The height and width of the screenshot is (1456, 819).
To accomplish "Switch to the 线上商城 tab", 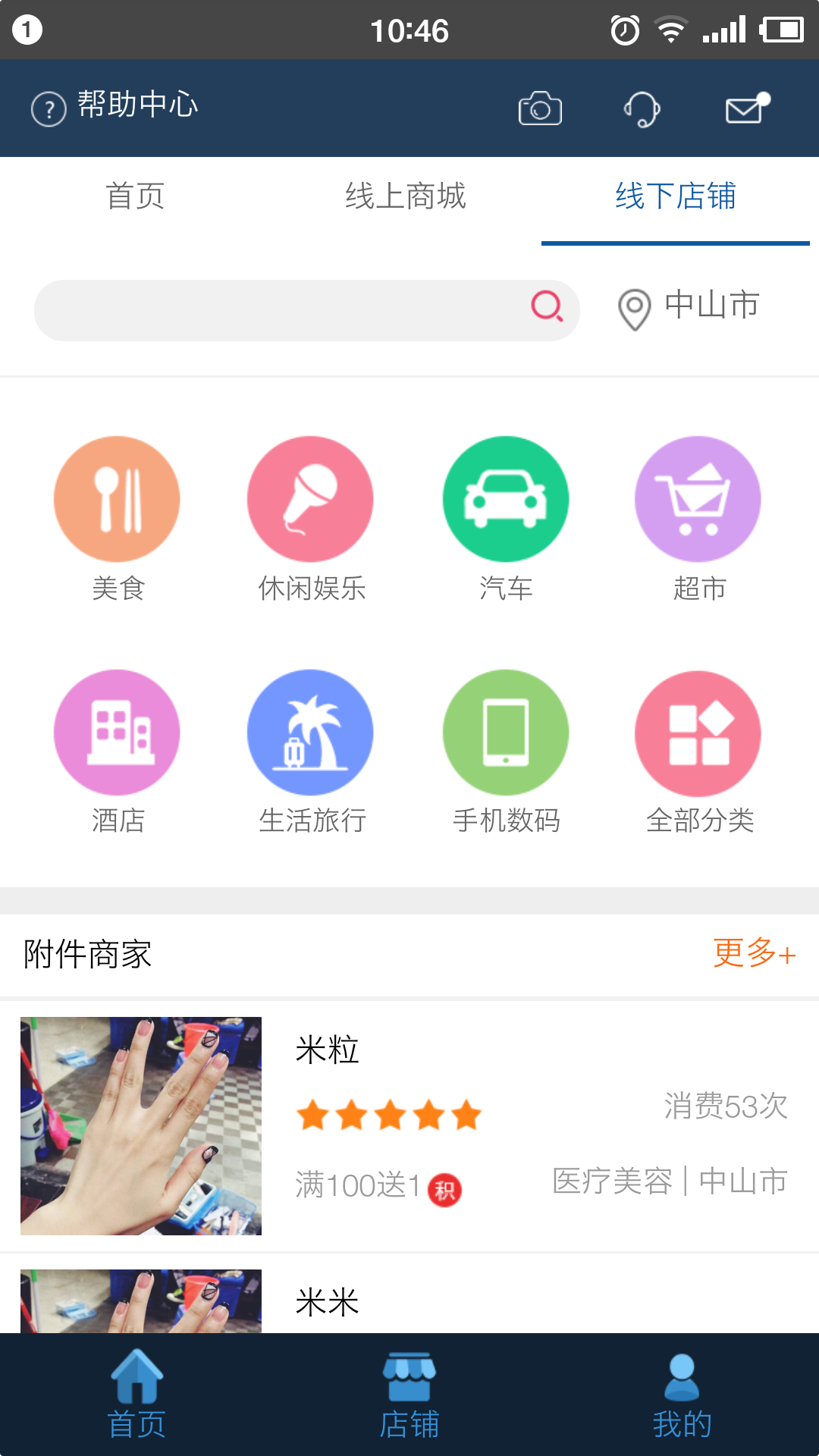I will point(406,196).
